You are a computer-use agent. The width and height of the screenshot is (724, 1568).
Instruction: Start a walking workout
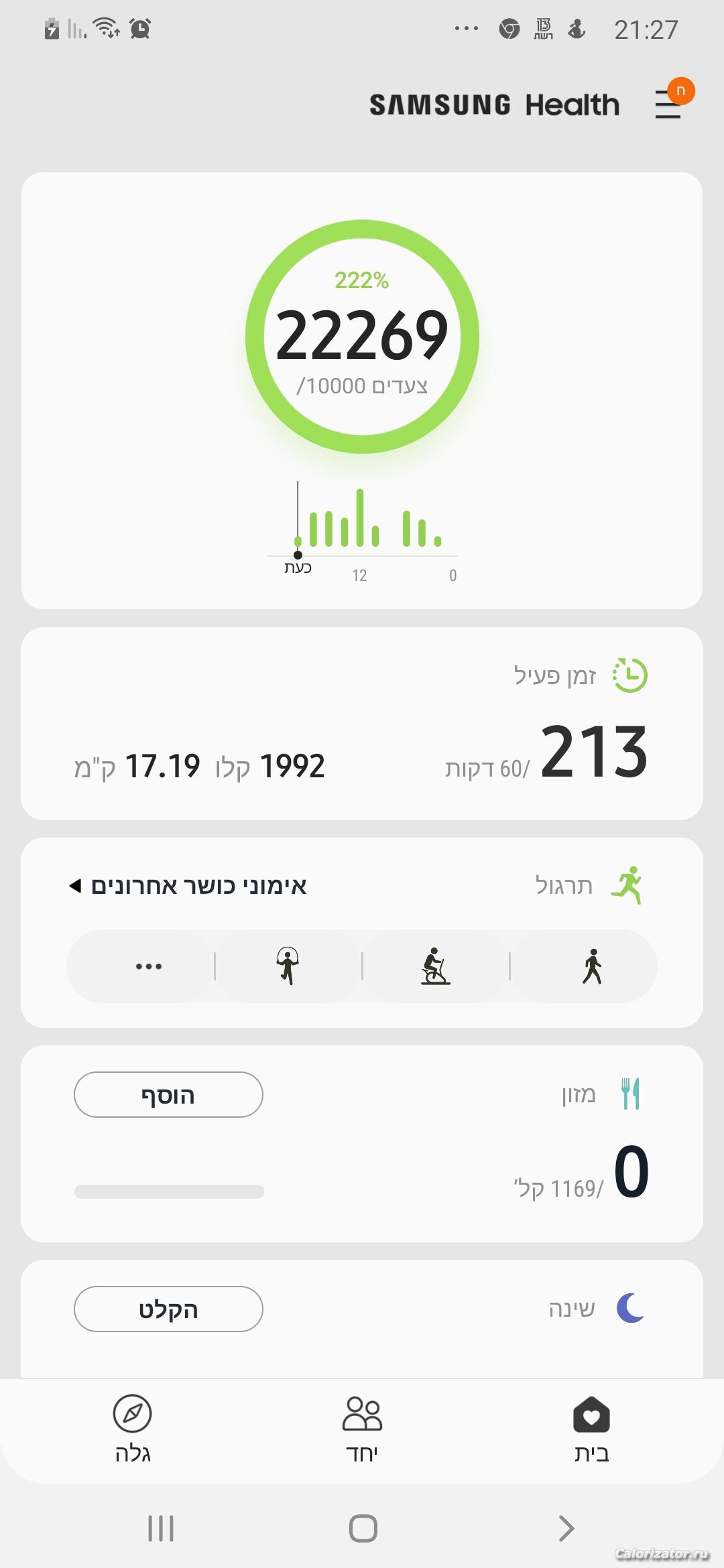tap(592, 966)
